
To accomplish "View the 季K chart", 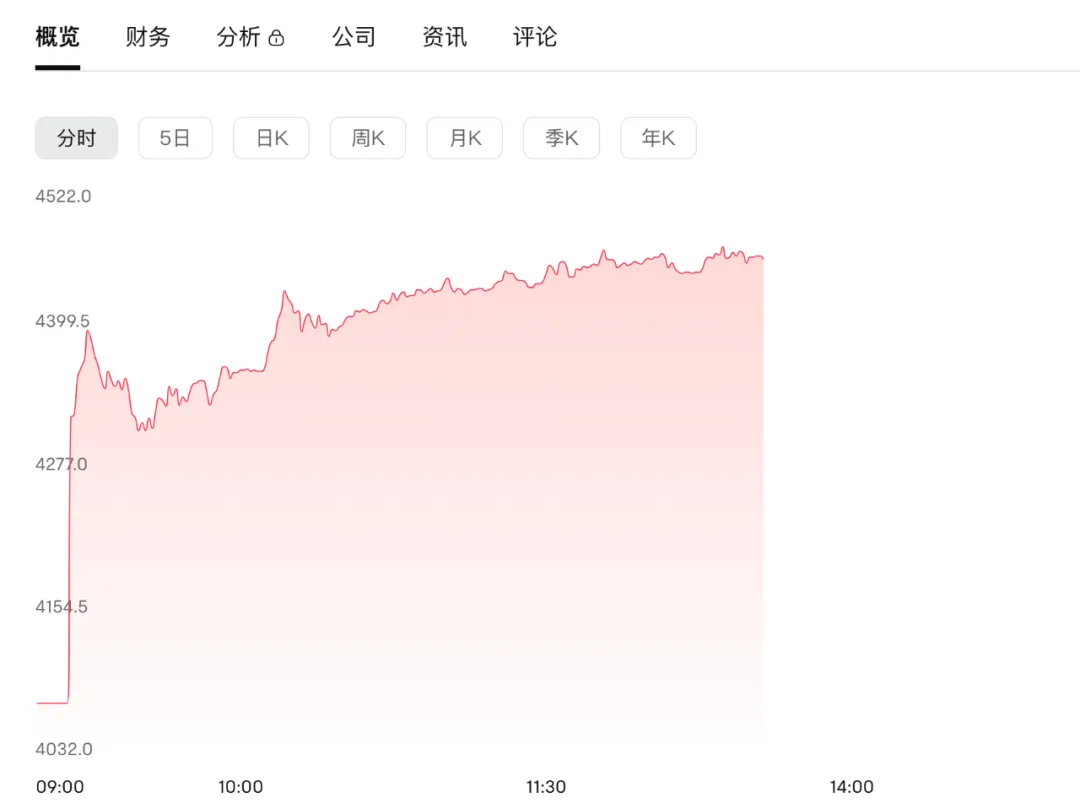I will (x=561, y=138).
